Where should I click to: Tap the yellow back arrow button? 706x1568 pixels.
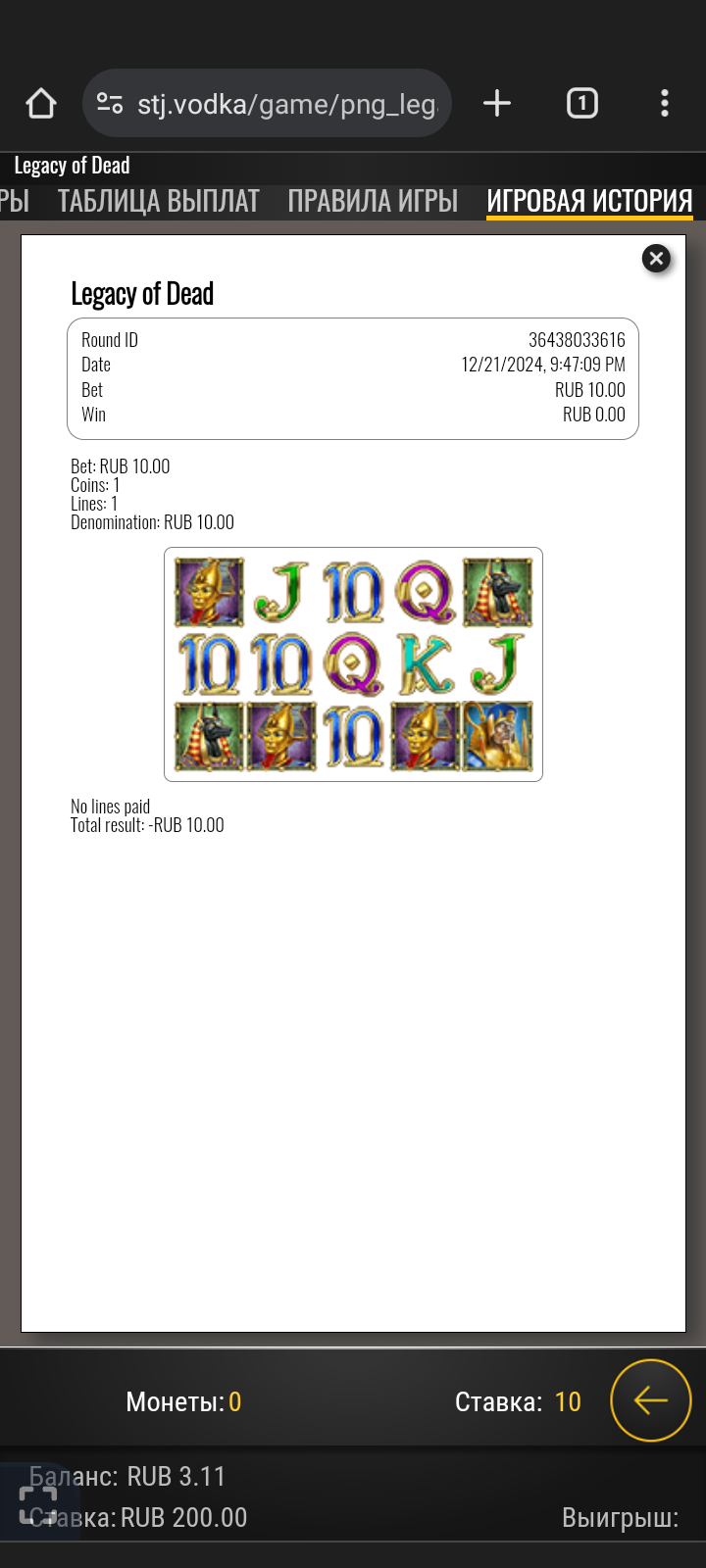tap(650, 1400)
